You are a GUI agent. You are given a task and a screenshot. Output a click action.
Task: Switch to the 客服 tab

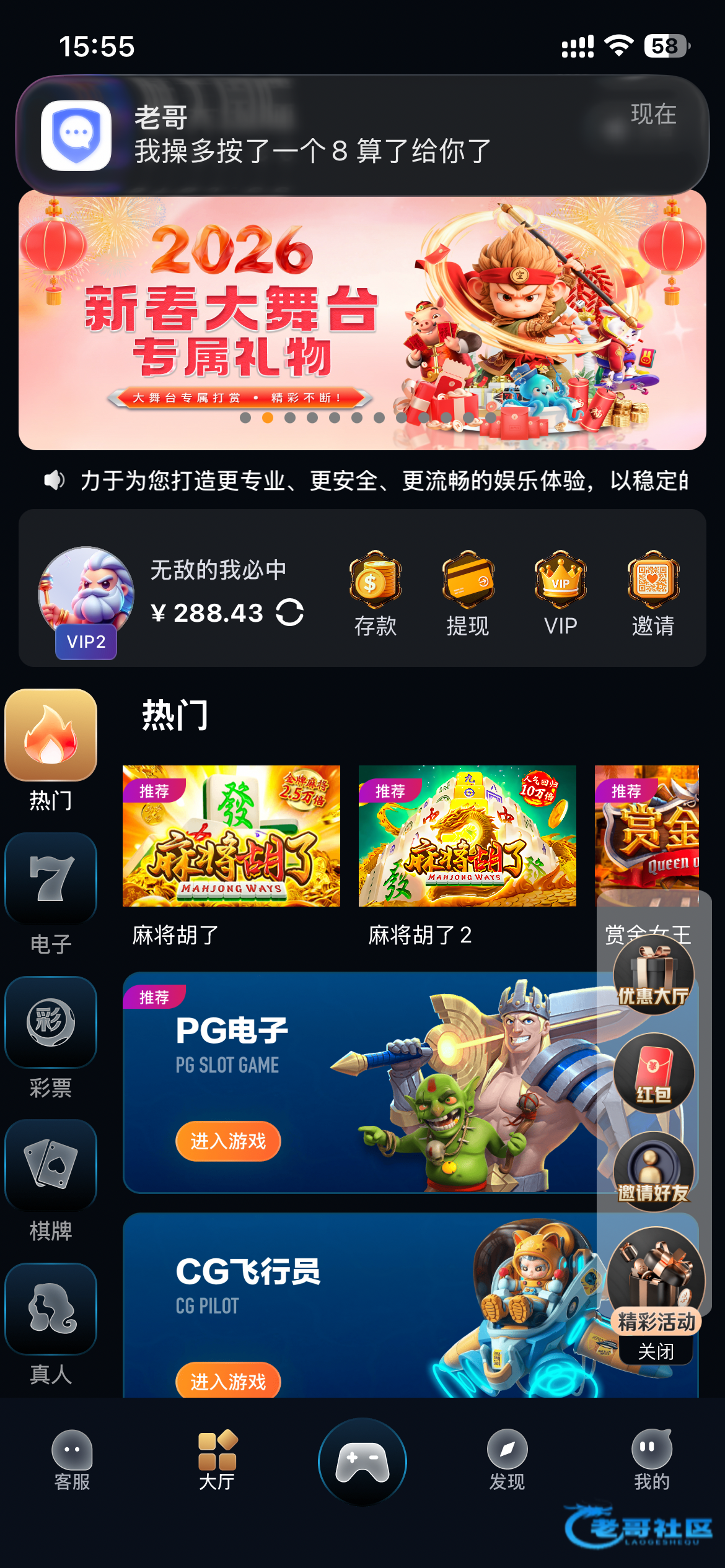(72, 1460)
